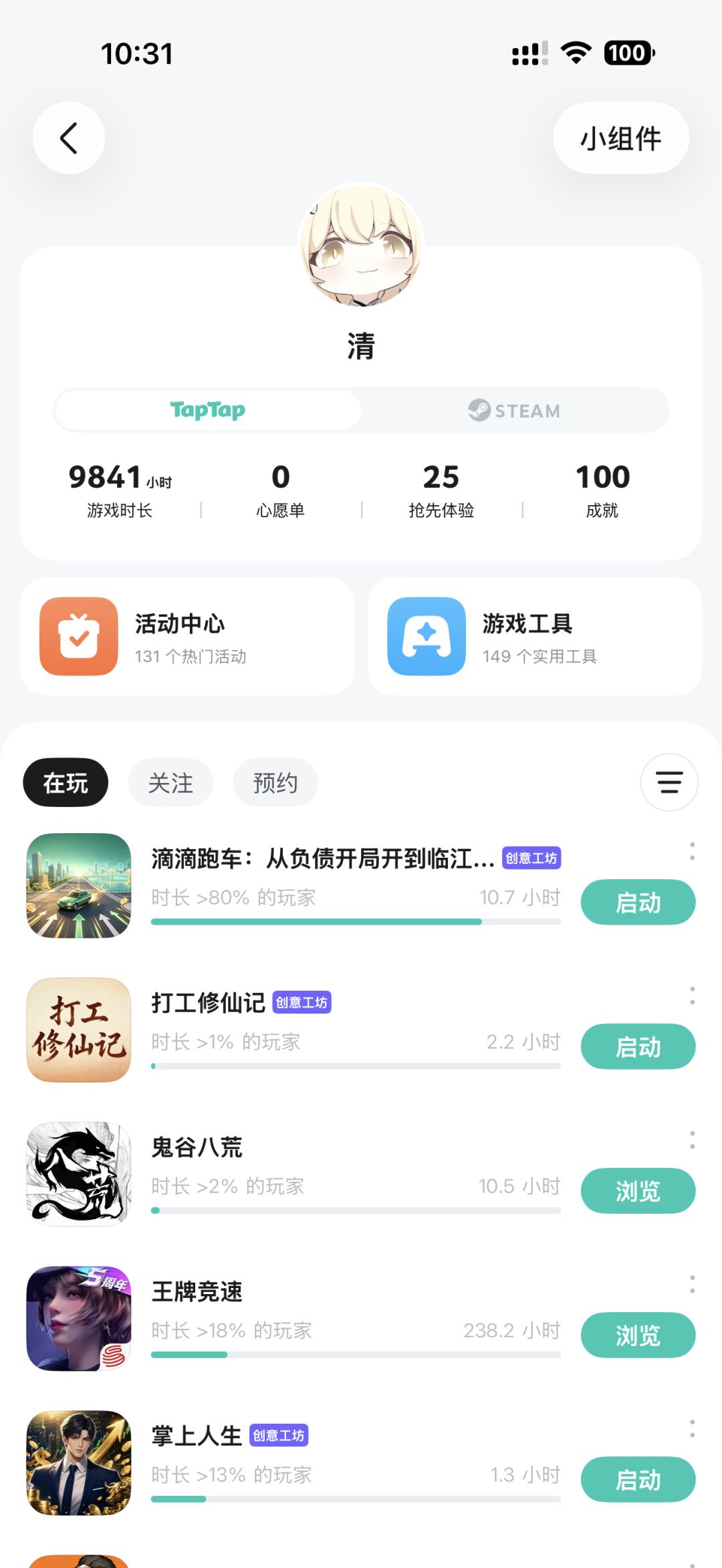This screenshot has width=722, height=1568.
Task: Switch to the 关注 chip
Action: click(x=170, y=782)
